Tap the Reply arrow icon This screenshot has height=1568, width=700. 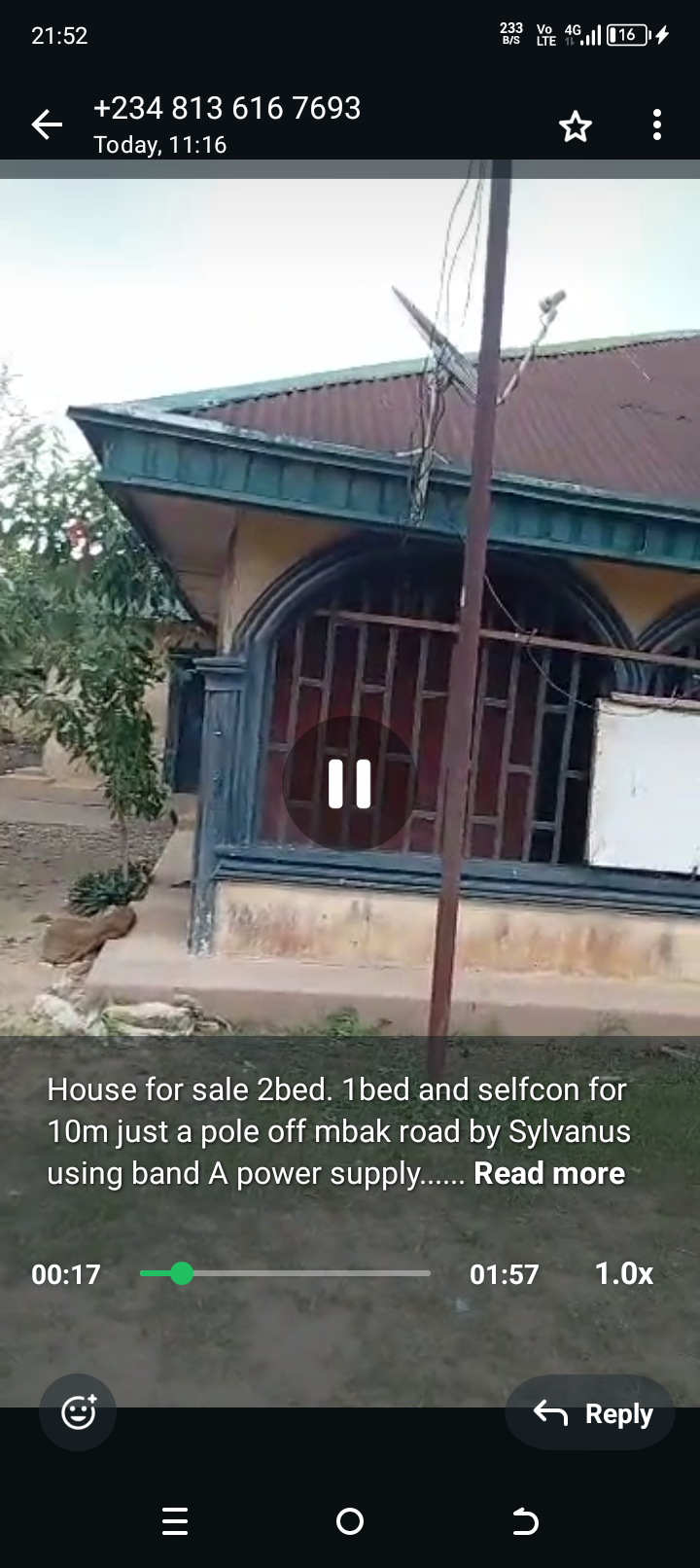point(550,1412)
